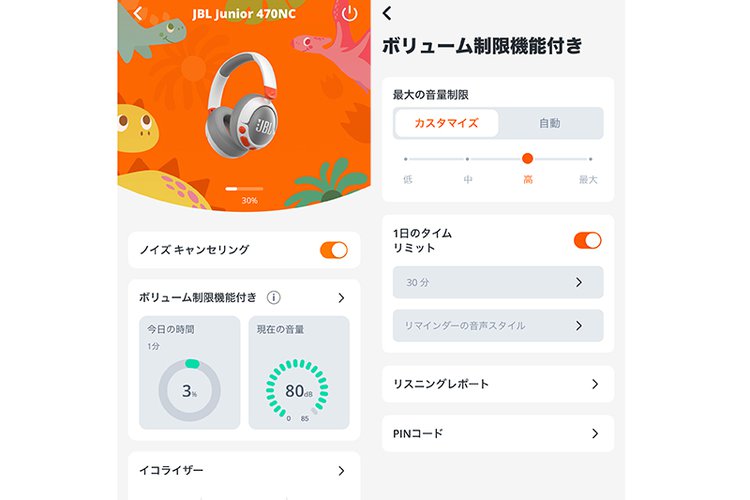Open the リスニングレポート row

click(x=497, y=384)
